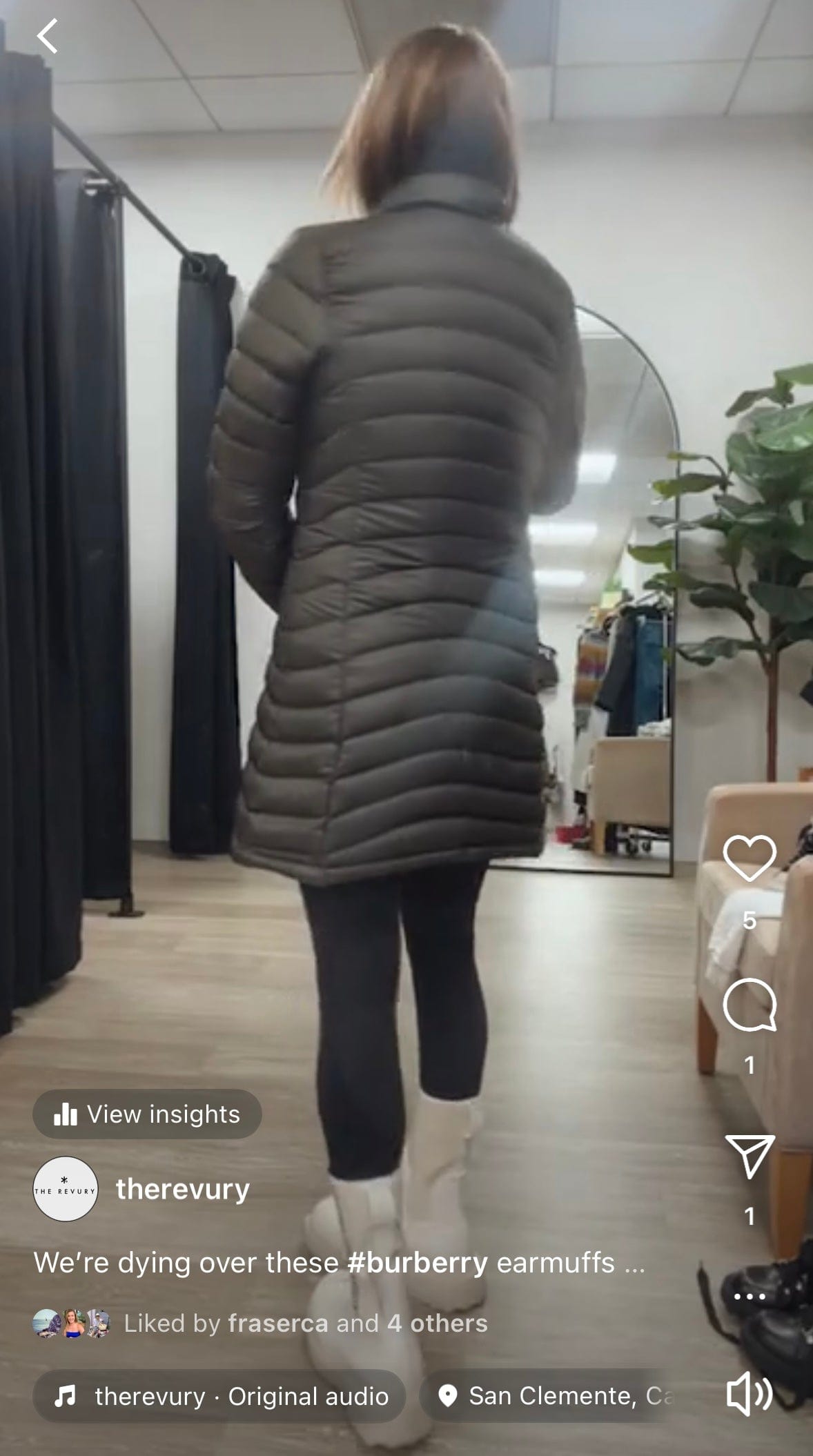The height and width of the screenshot is (1456, 813).
Task: Expand the truncated caption ellipsis
Action: (x=634, y=1264)
